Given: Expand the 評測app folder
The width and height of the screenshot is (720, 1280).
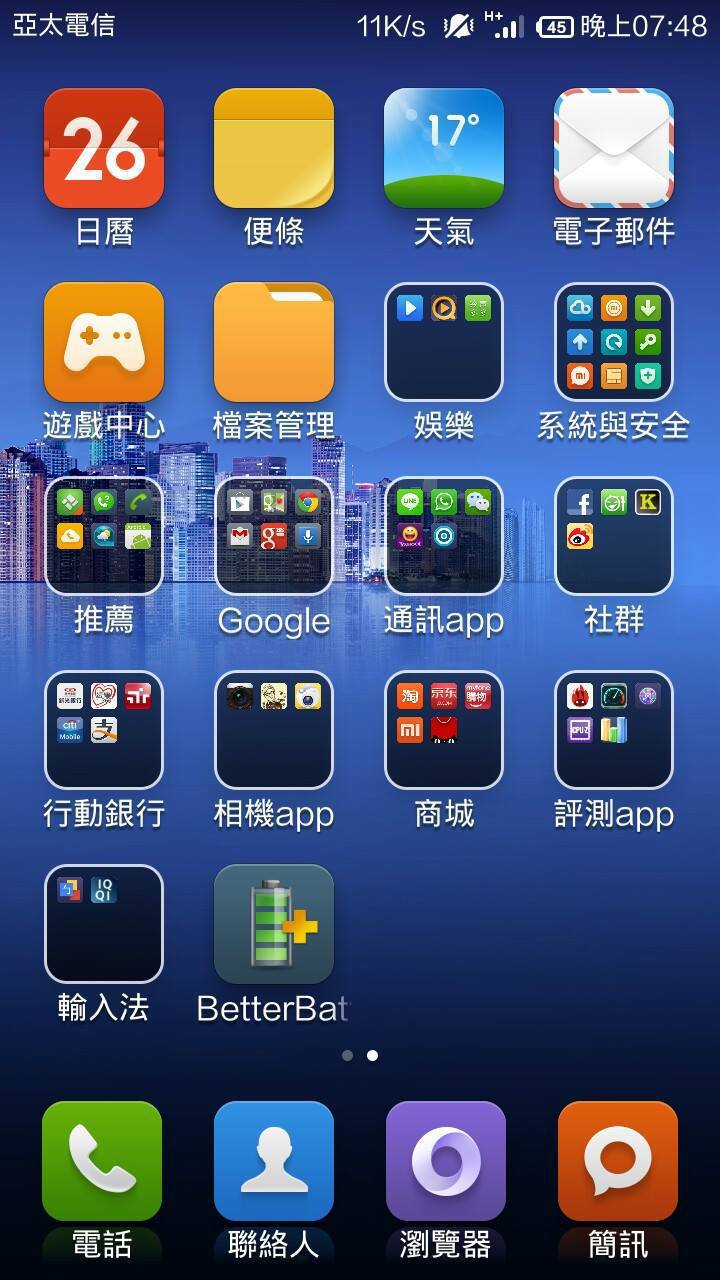Looking at the screenshot, I should click(x=614, y=730).
